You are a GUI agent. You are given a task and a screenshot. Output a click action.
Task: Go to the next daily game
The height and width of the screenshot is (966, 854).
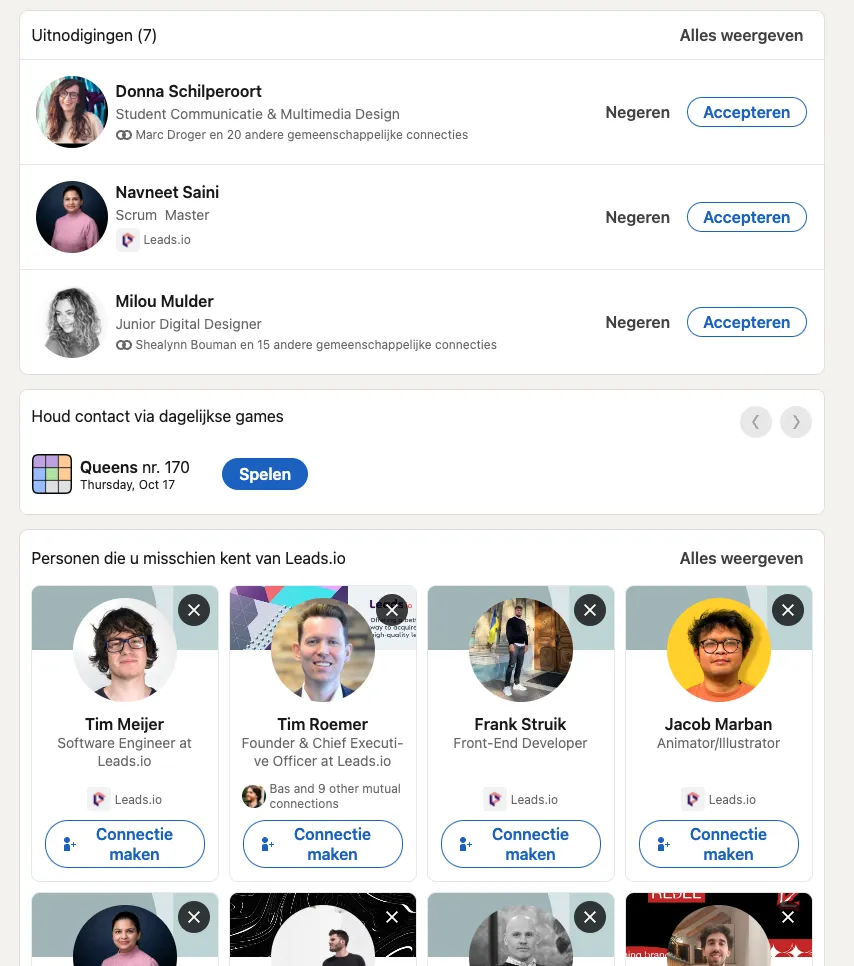click(796, 422)
